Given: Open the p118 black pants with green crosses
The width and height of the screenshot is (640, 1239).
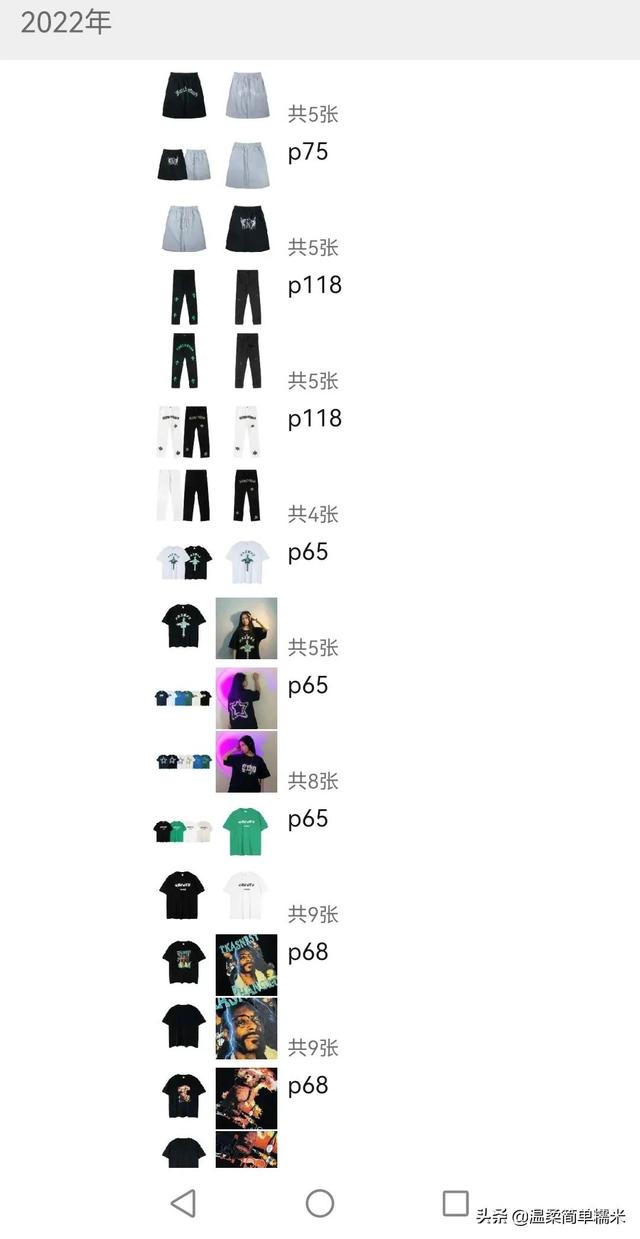Looking at the screenshot, I should coord(314,285).
